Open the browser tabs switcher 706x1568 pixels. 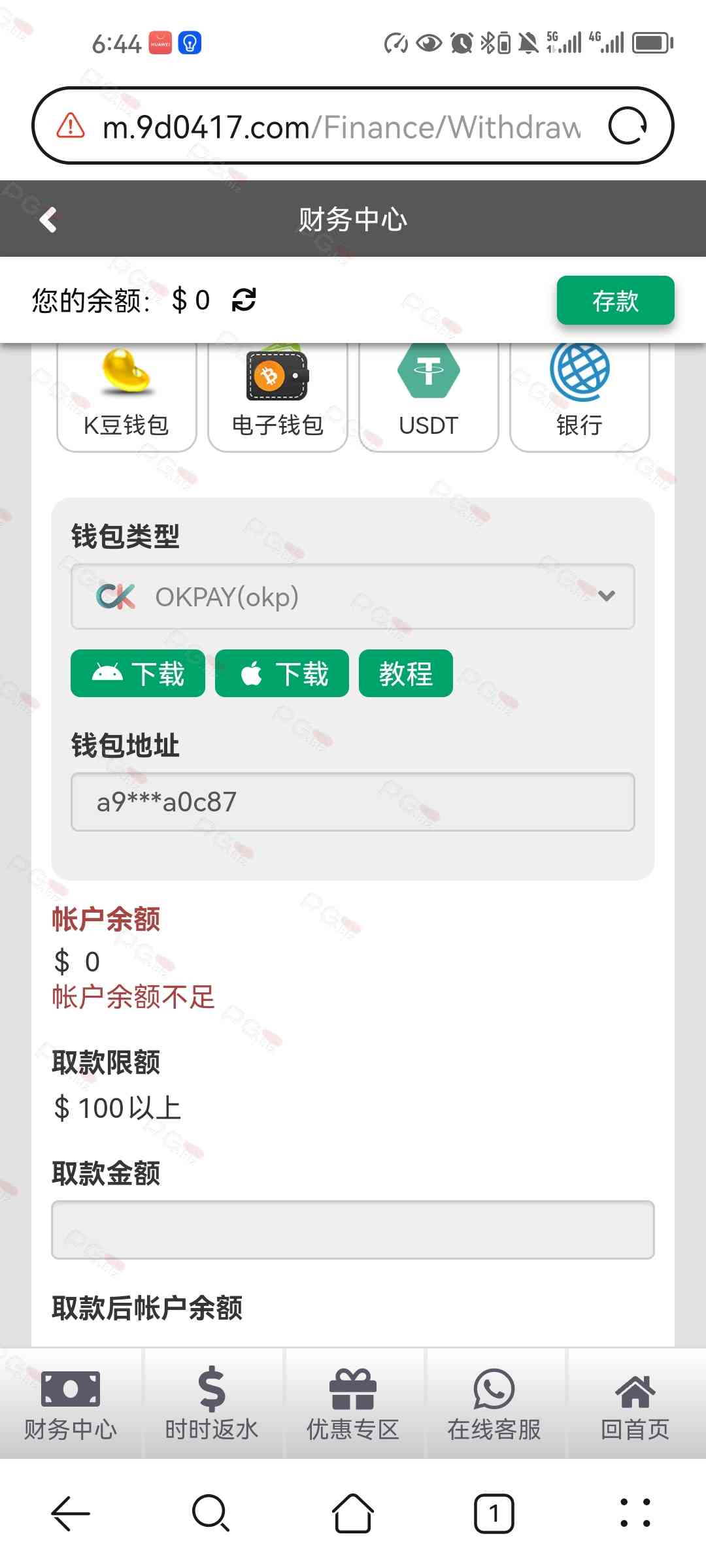click(x=494, y=1513)
